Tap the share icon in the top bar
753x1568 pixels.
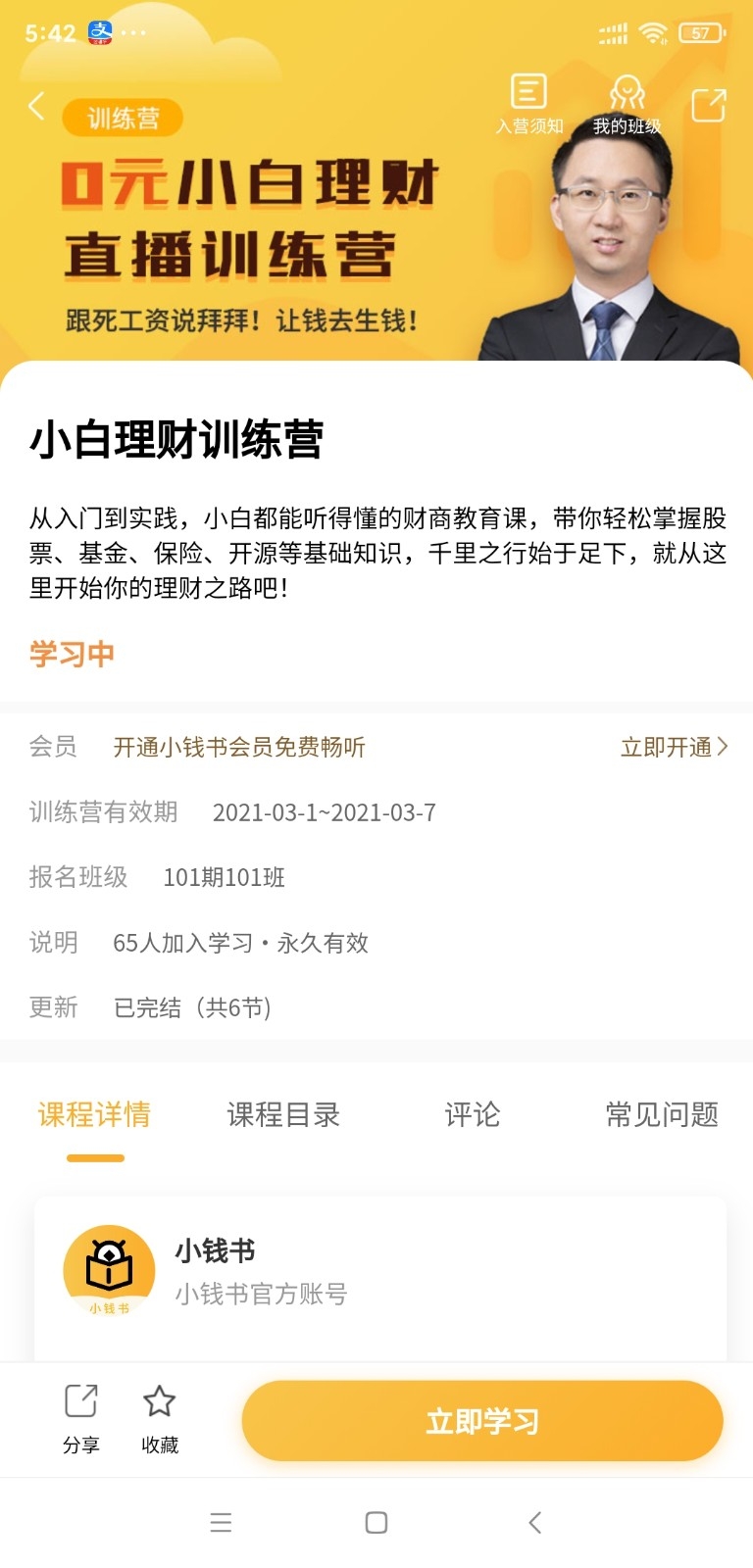coord(708,105)
